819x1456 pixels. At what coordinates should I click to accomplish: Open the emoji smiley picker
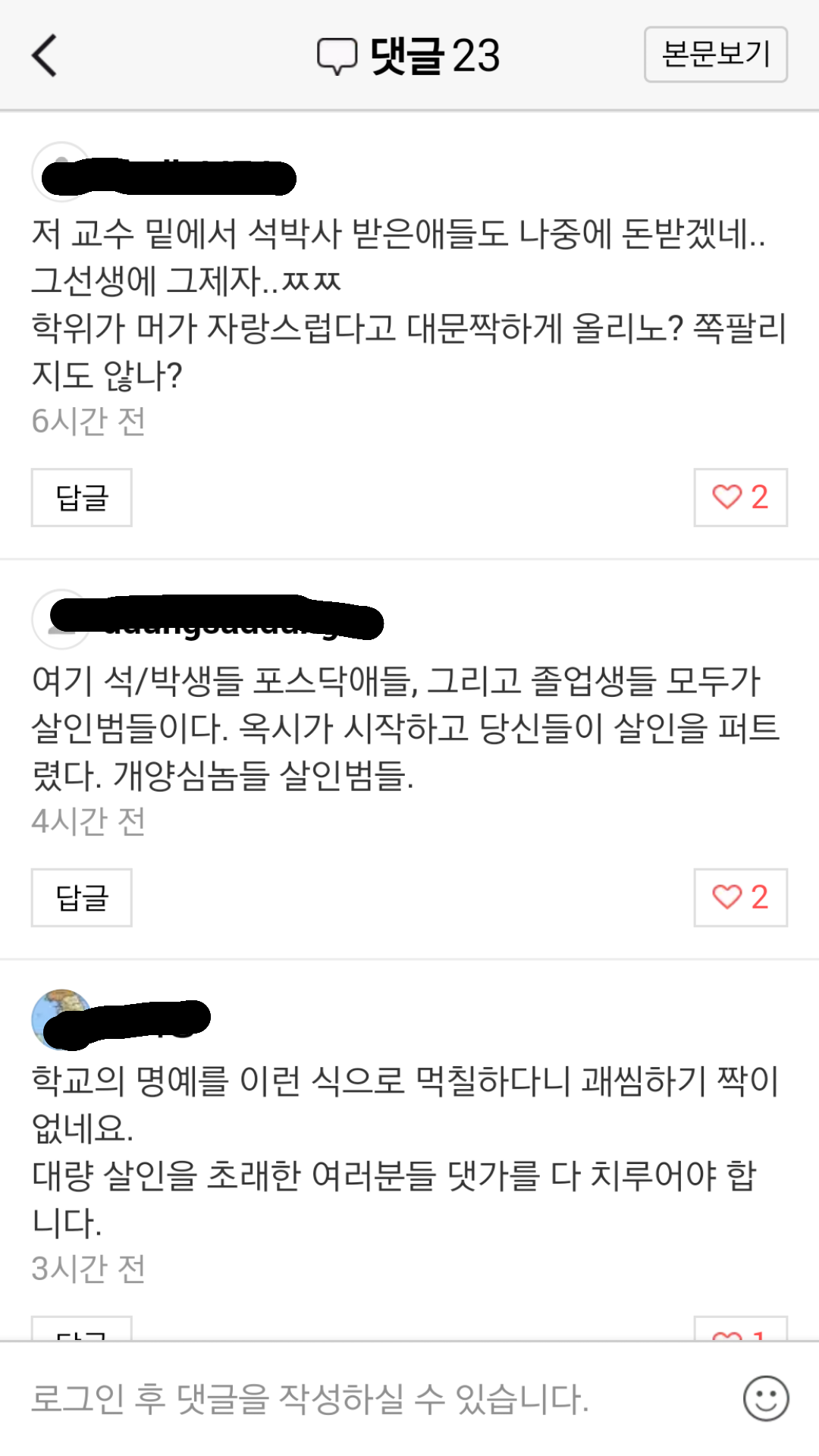coord(766,1399)
